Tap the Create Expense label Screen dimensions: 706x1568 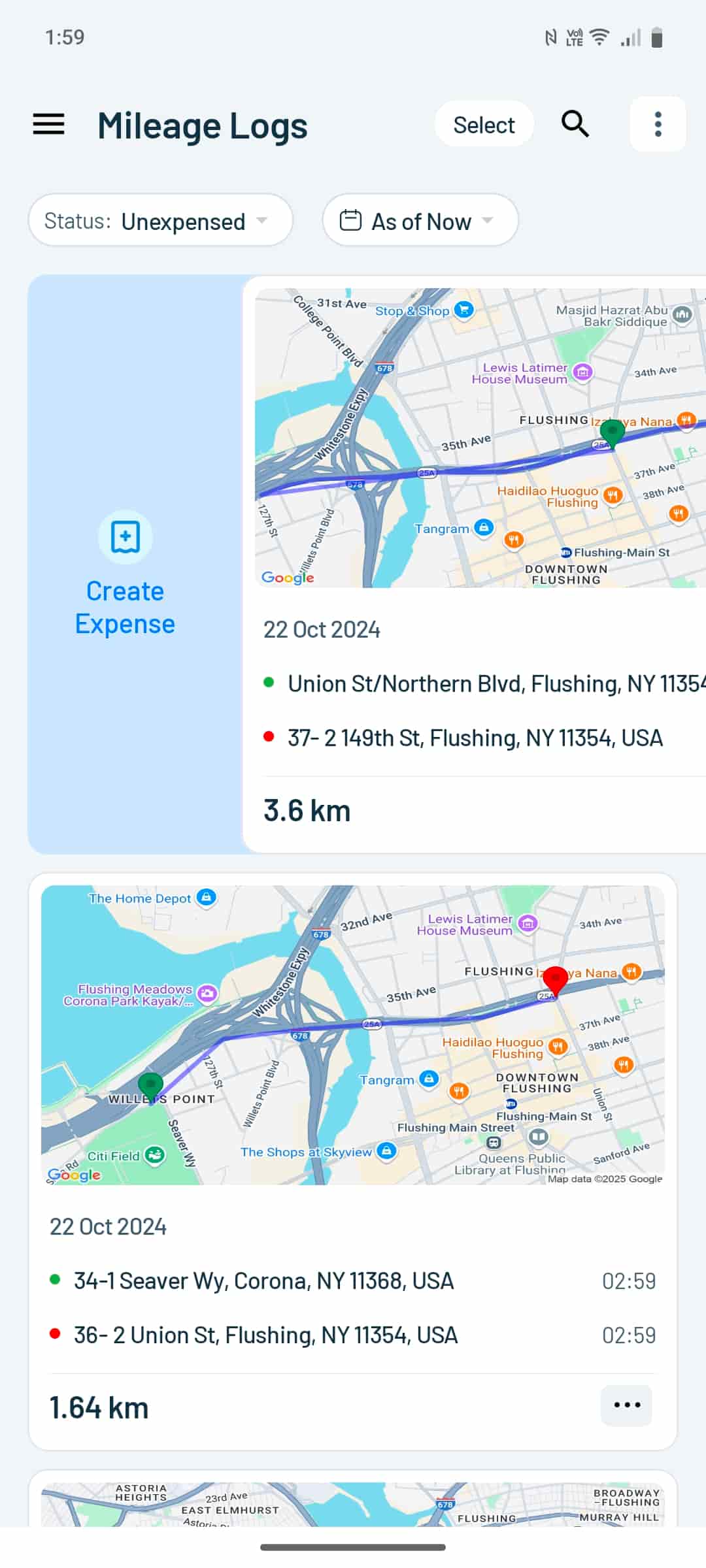pos(124,607)
